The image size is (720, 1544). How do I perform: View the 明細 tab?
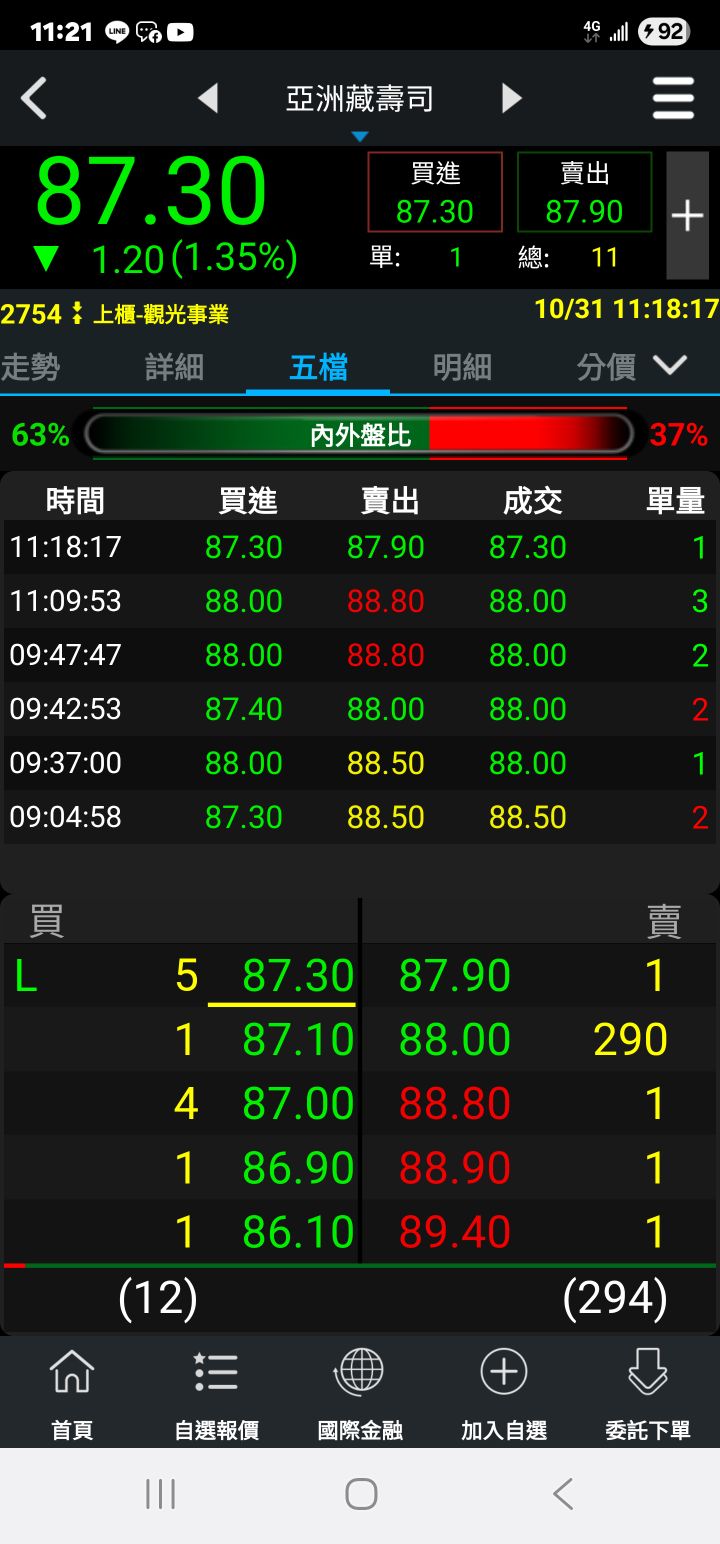[462, 367]
